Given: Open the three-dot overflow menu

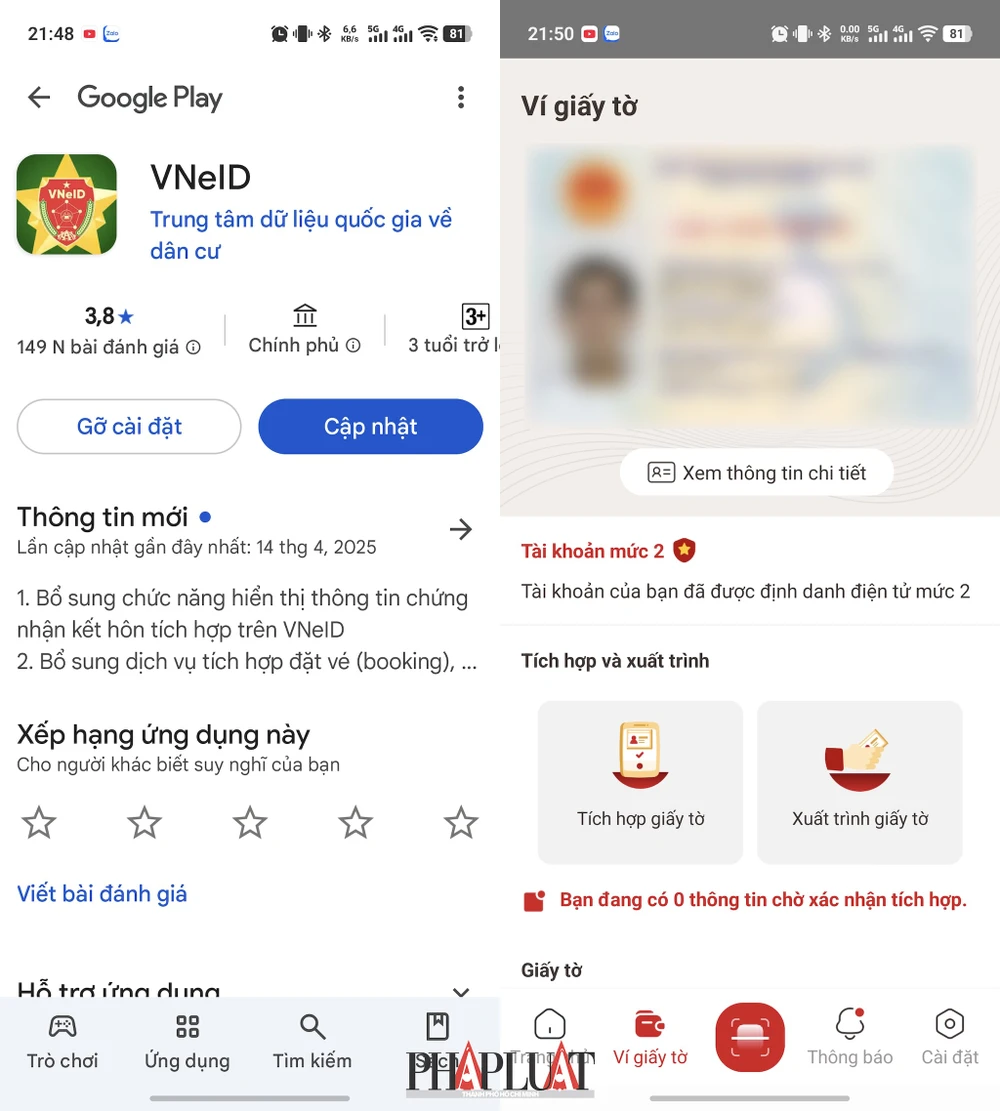Looking at the screenshot, I should coord(461,97).
